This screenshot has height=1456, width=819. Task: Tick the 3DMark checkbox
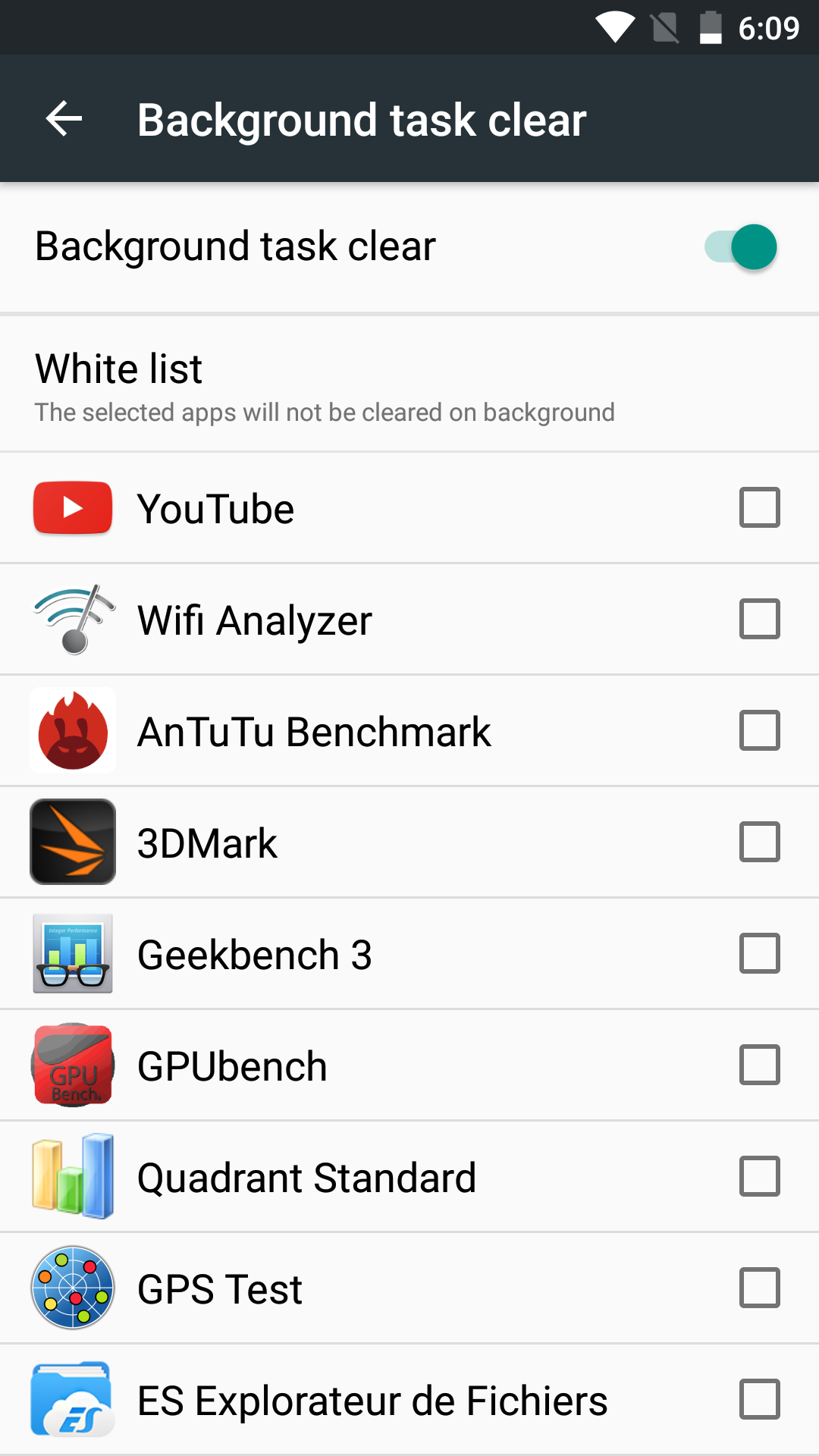[x=759, y=842]
